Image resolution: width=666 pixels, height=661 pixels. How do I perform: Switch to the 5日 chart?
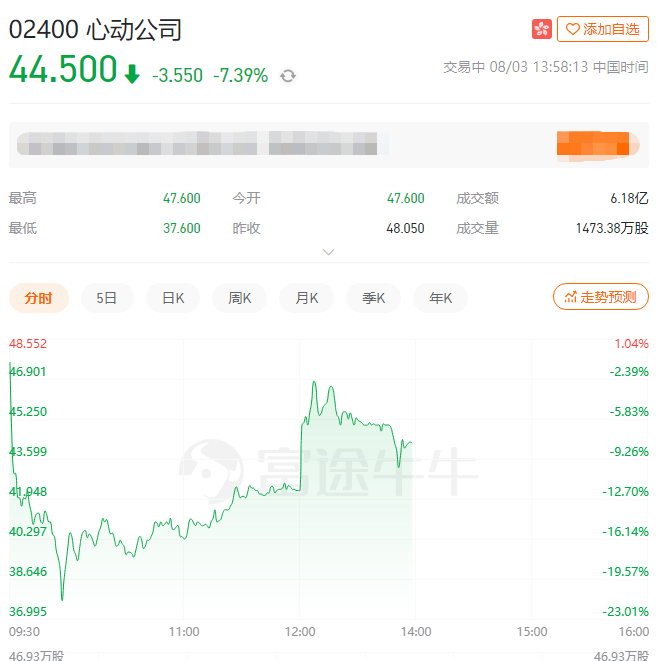[x=107, y=297]
